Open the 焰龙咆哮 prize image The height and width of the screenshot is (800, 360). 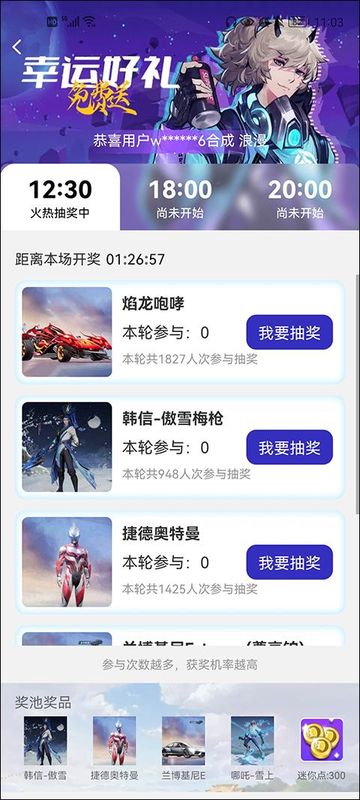tap(67, 332)
